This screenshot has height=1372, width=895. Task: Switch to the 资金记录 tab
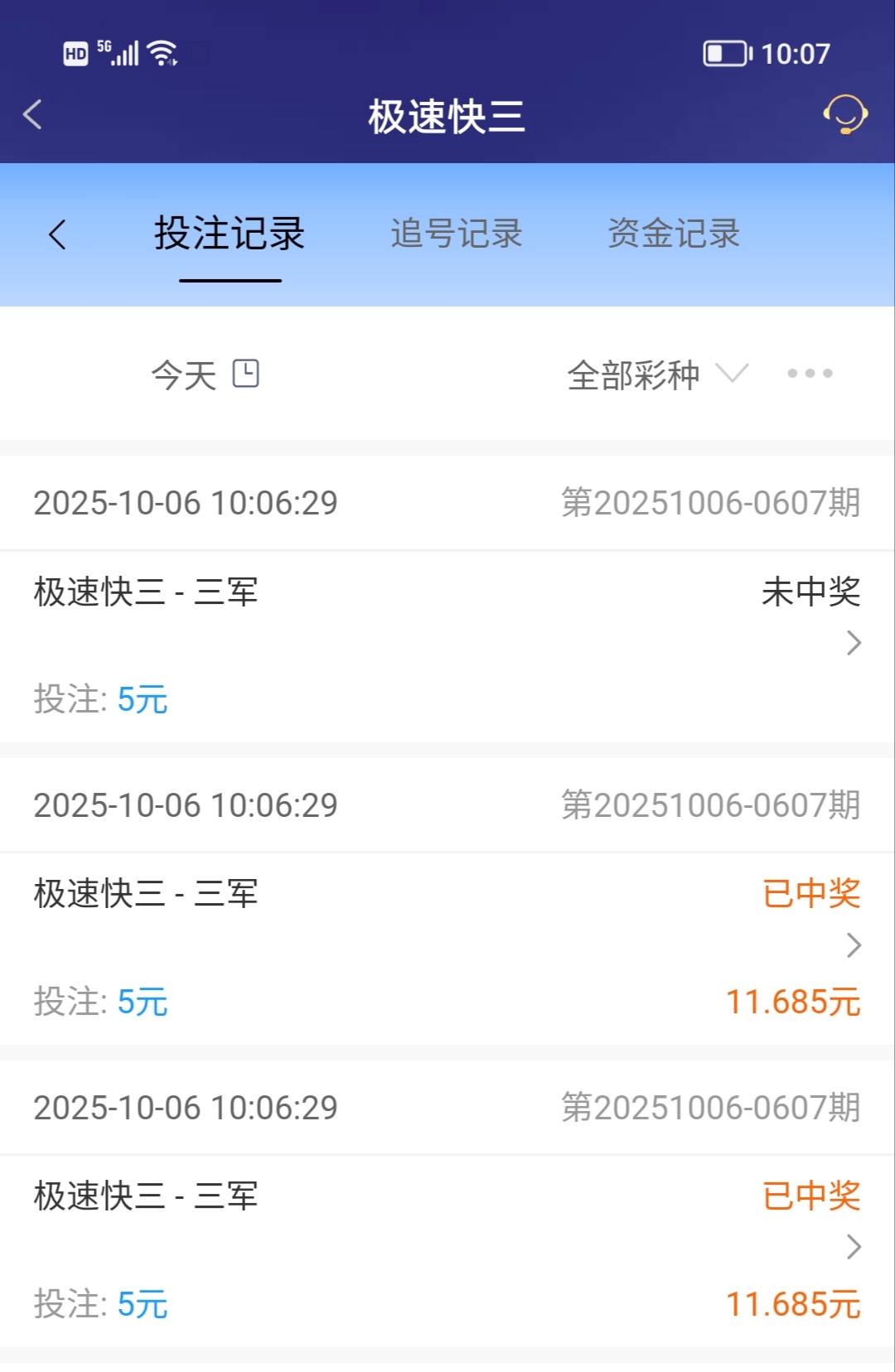pyautogui.click(x=673, y=234)
